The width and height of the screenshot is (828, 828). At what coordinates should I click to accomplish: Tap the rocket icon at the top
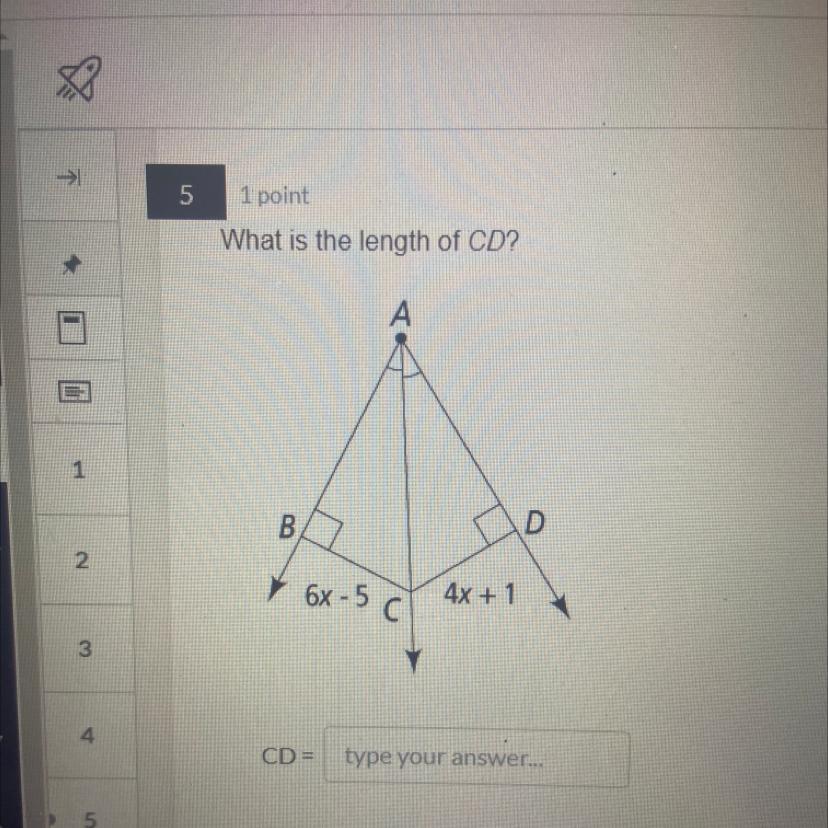coord(79,79)
